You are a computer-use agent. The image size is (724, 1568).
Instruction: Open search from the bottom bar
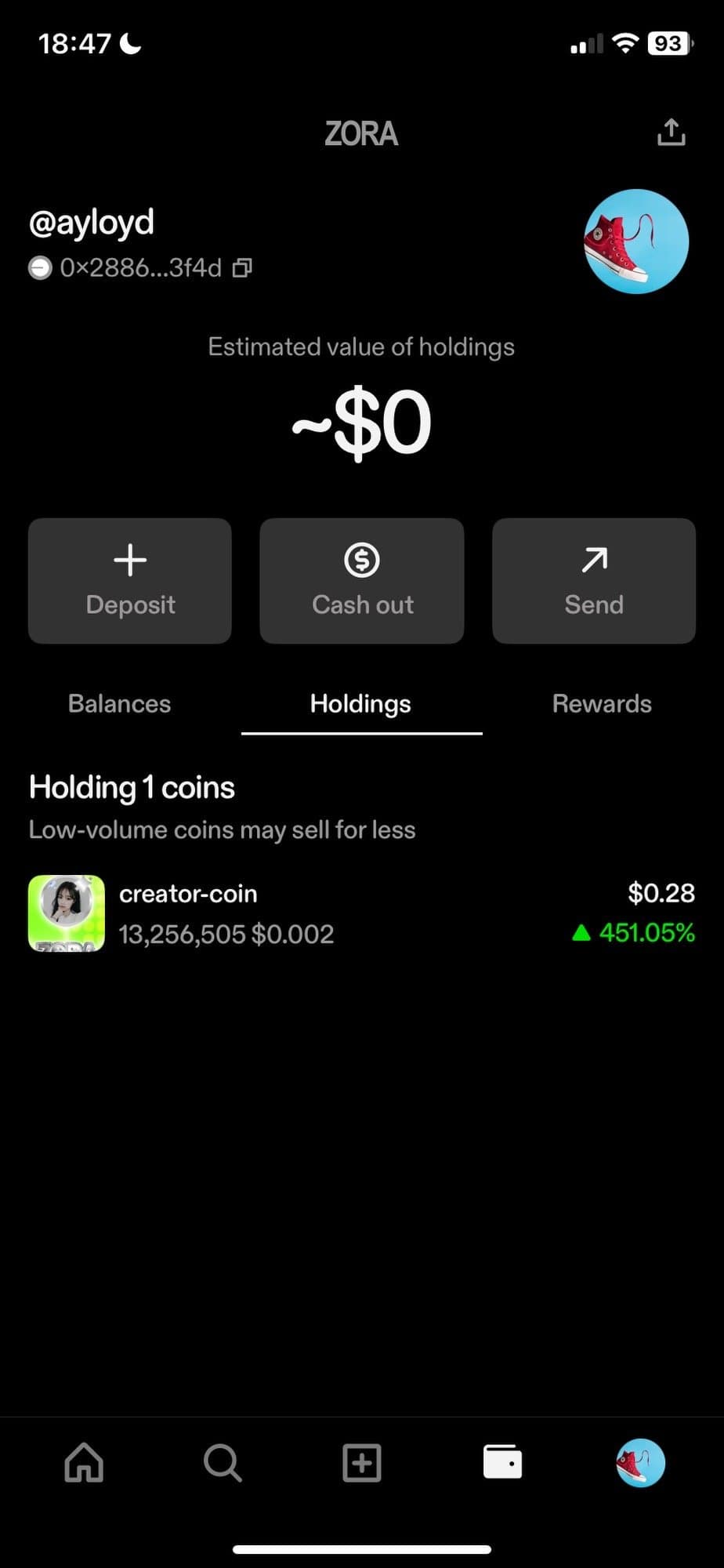pyautogui.click(x=223, y=1463)
